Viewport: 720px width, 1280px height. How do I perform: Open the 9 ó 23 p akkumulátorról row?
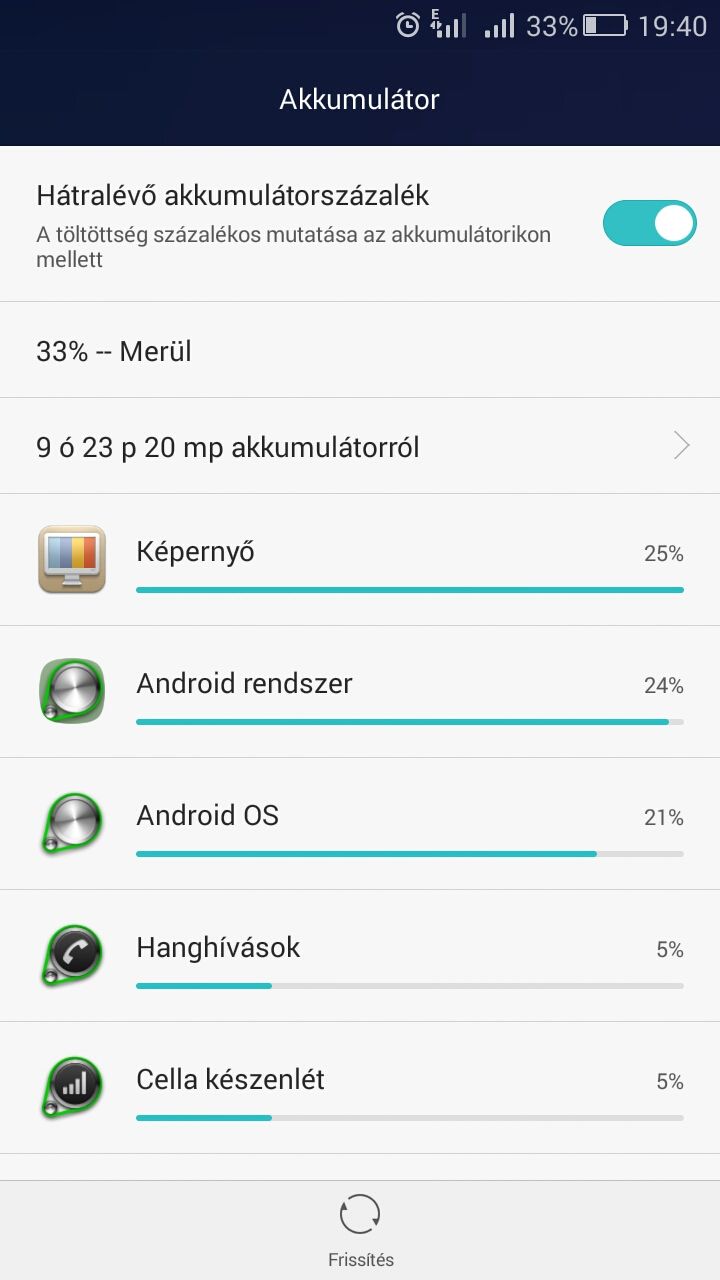(x=360, y=446)
